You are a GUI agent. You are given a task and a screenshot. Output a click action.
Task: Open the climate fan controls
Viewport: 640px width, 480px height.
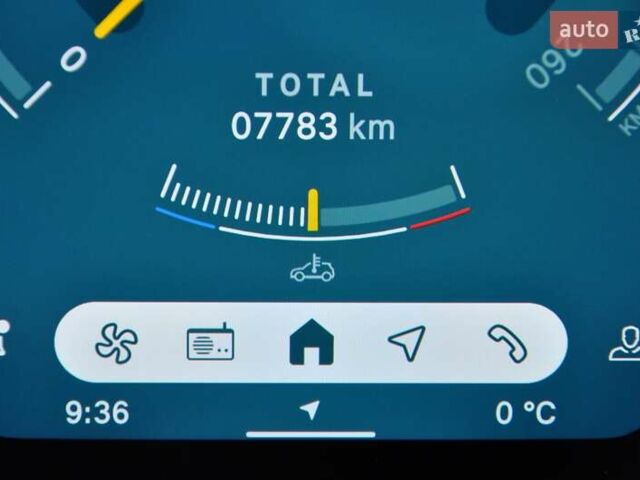coord(116,344)
